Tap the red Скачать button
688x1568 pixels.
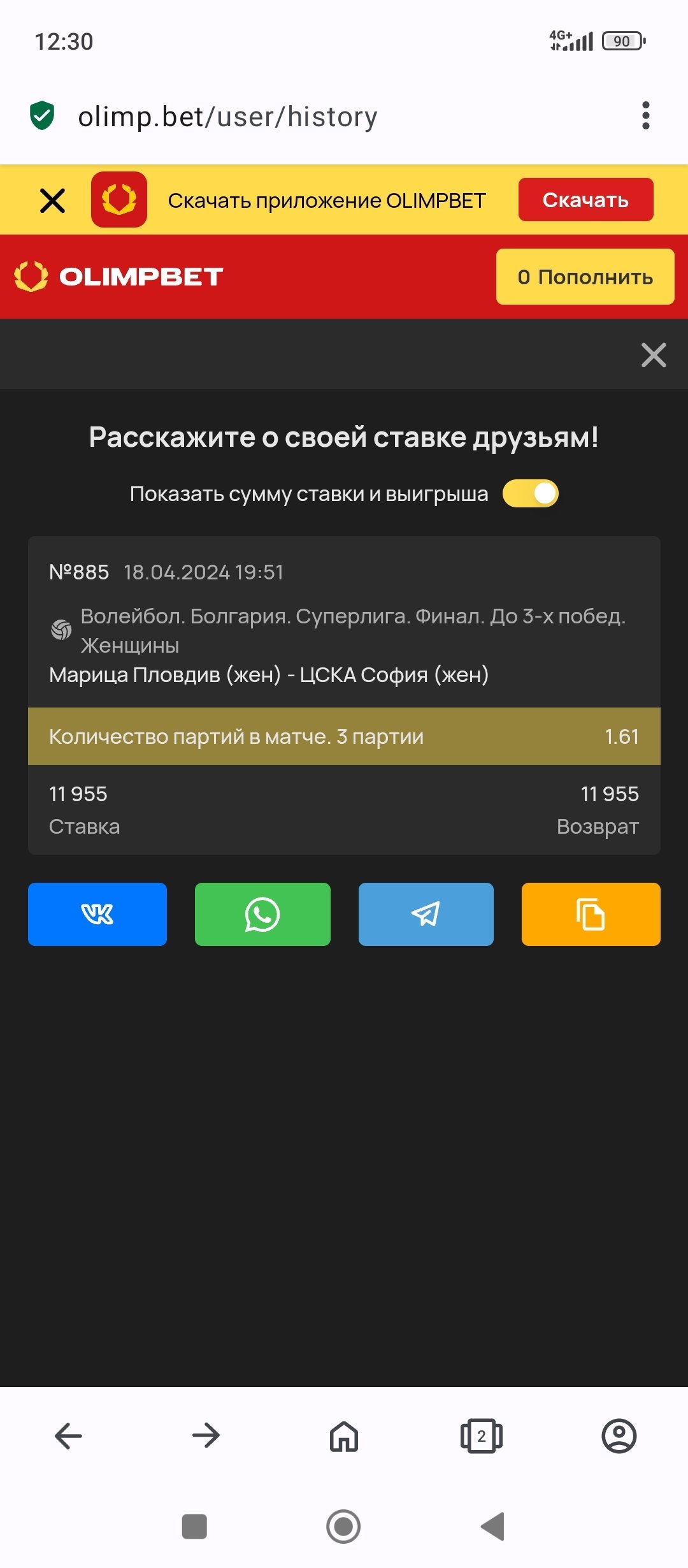pyautogui.click(x=585, y=200)
